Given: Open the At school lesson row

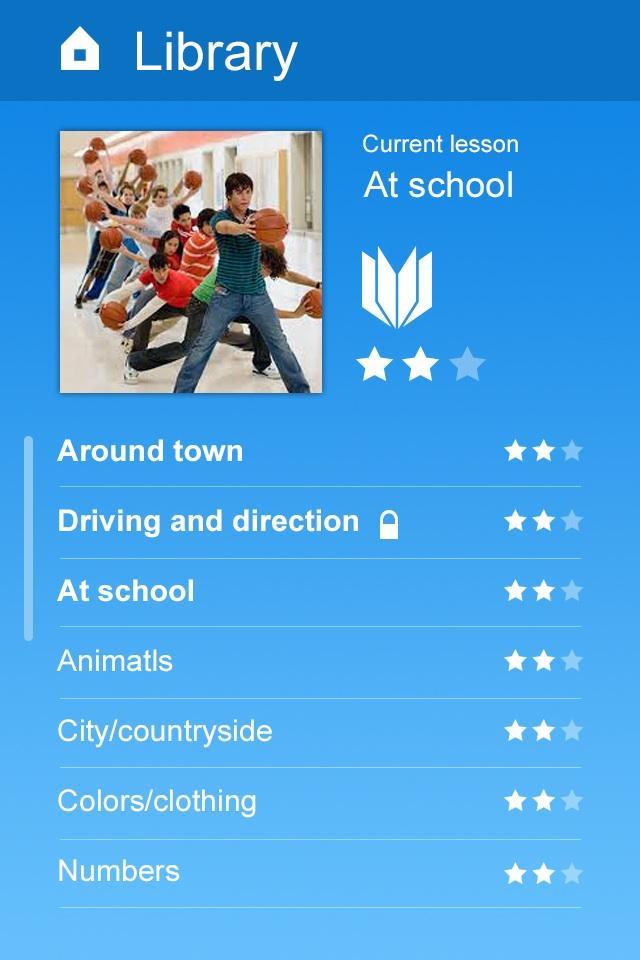Looking at the screenshot, I should (126, 591).
